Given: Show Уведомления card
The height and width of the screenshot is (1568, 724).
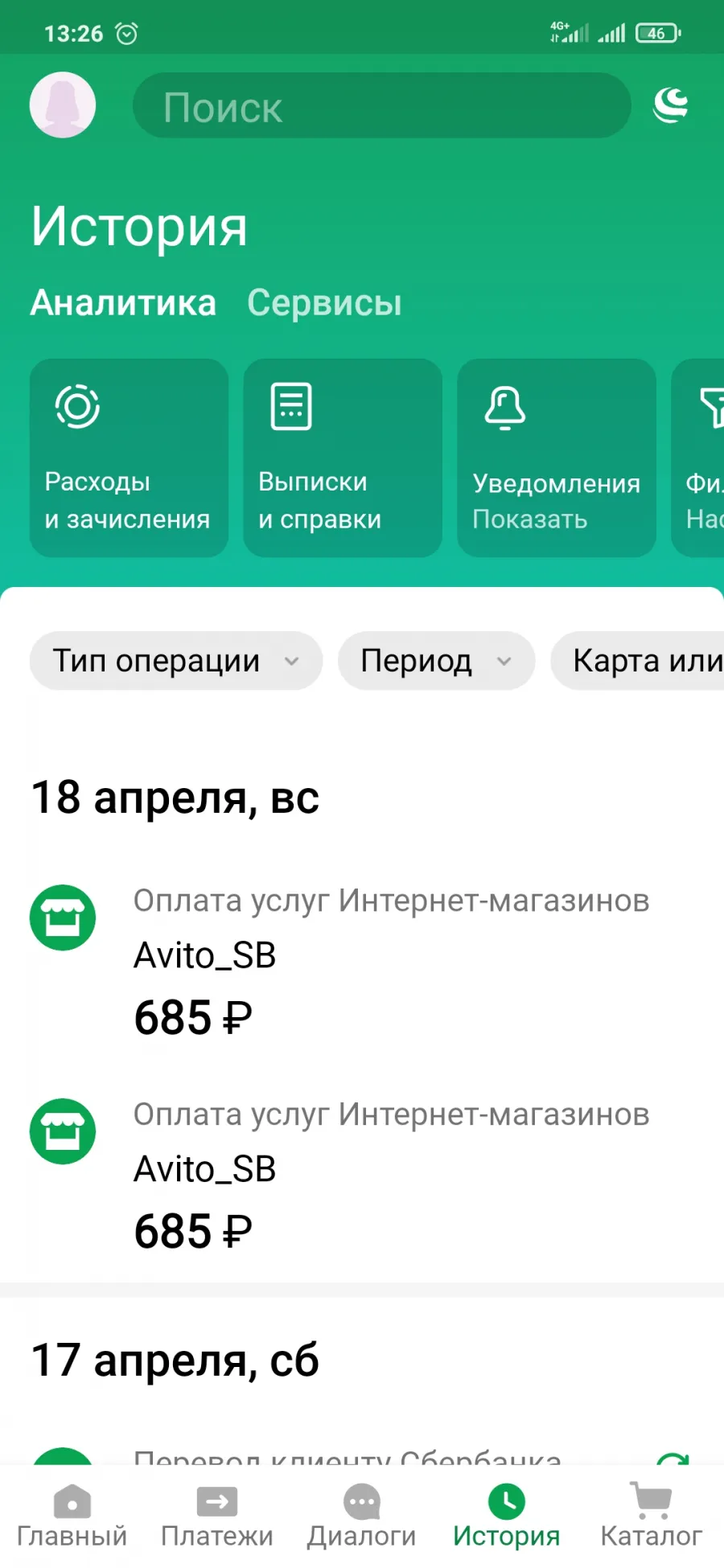Looking at the screenshot, I should click(557, 458).
